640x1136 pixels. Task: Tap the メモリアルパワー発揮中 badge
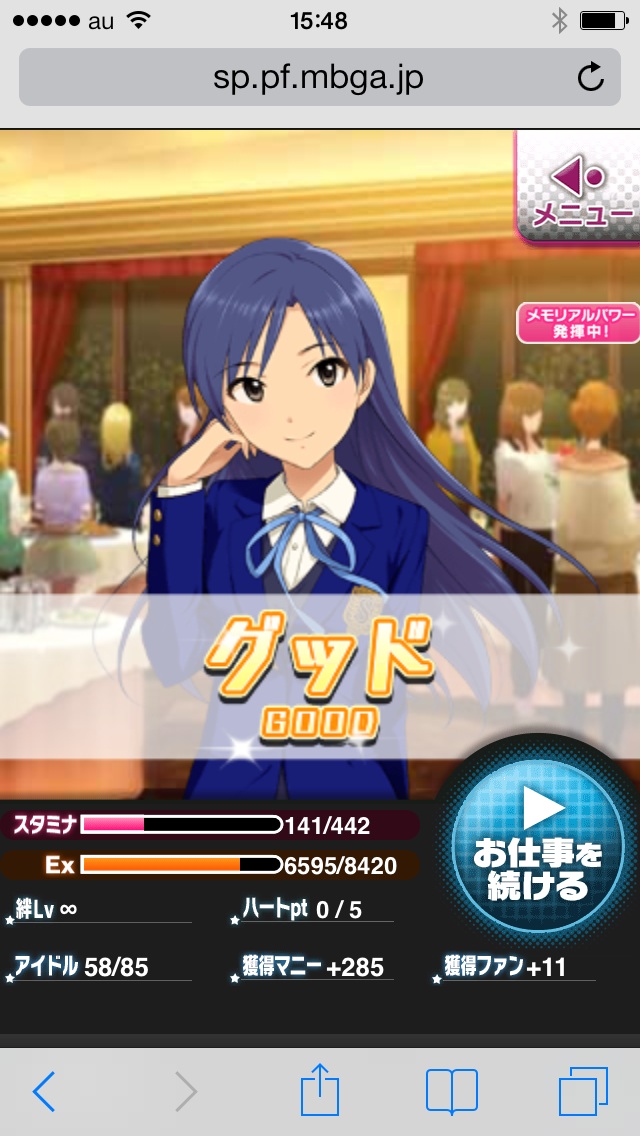point(578,324)
